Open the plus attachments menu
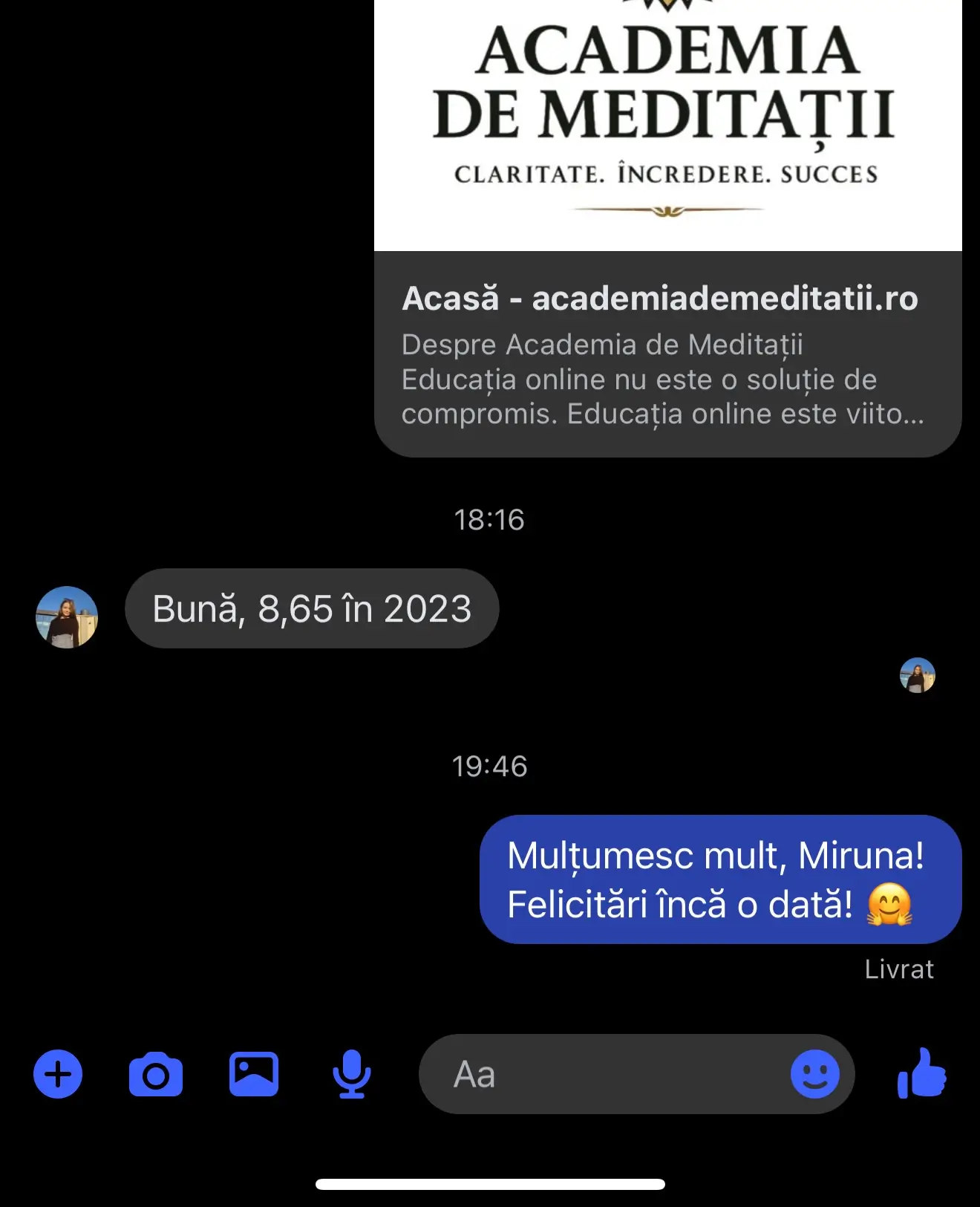The width and height of the screenshot is (980, 1207). 58,1074
